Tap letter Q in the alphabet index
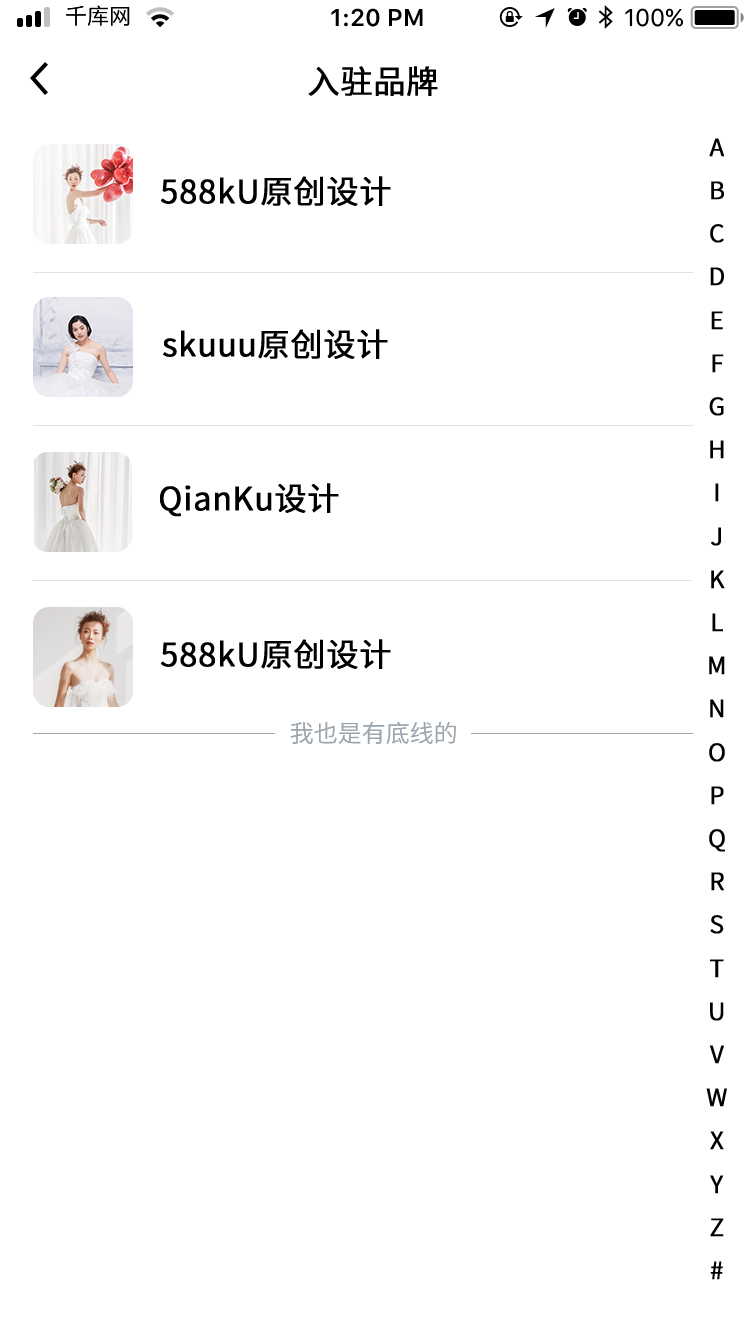The height and width of the screenshot is (1334, 750). point(716,839)
